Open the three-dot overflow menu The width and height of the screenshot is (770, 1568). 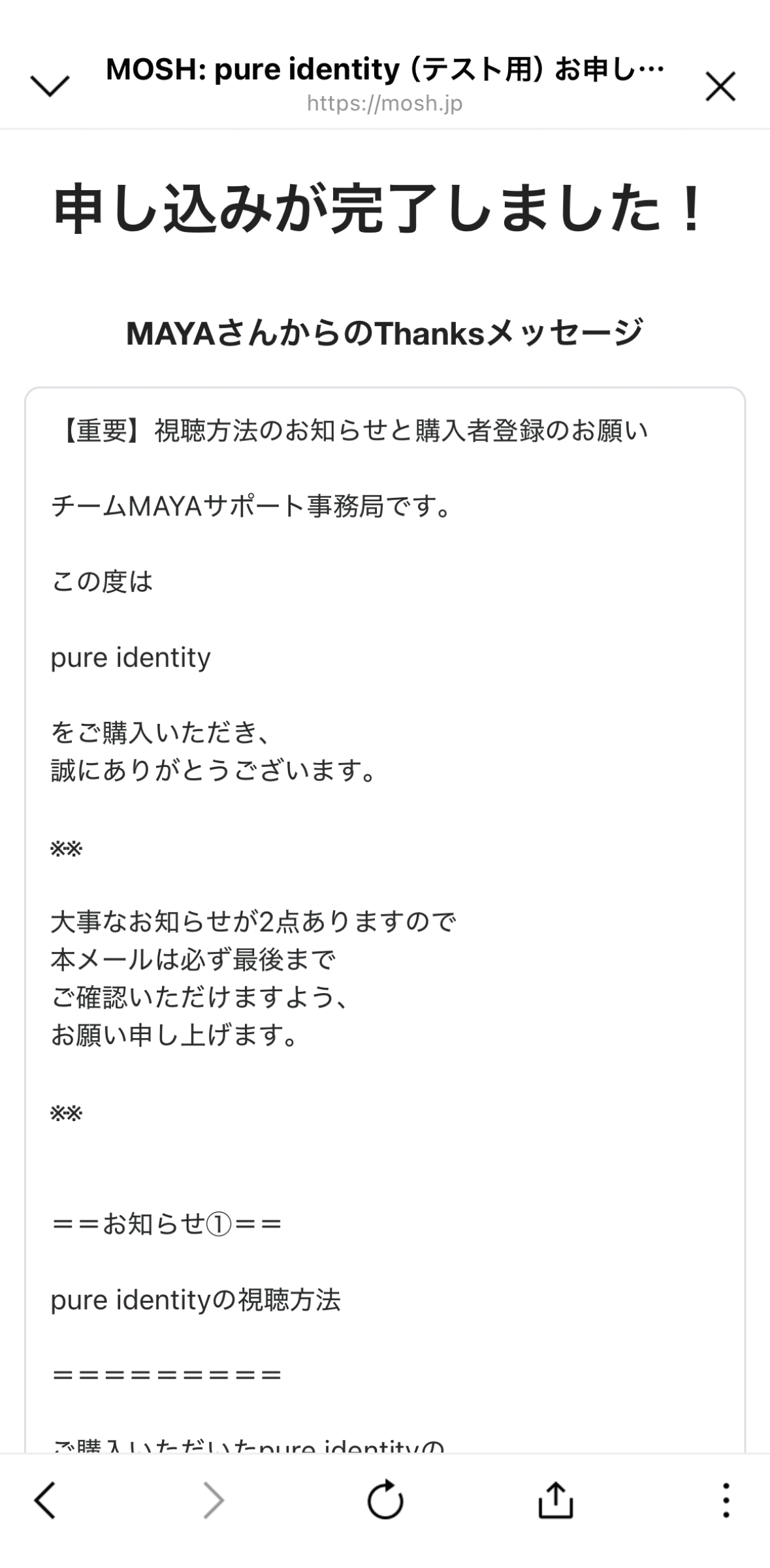pyautogui.click(x=726, y=1499)
